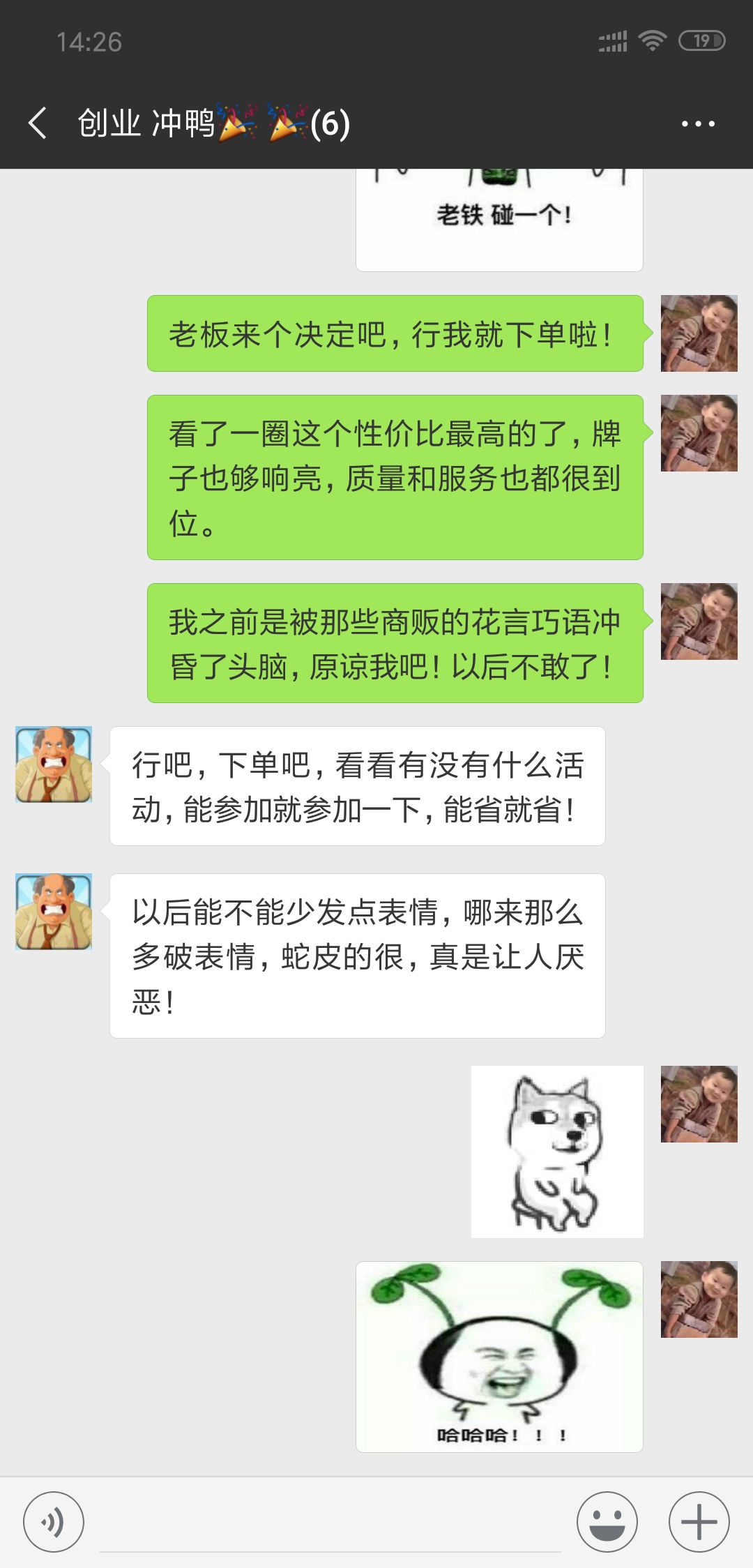Tap the message text input field
Viewport: 753px width, 1568px height.
[330, 1522]
